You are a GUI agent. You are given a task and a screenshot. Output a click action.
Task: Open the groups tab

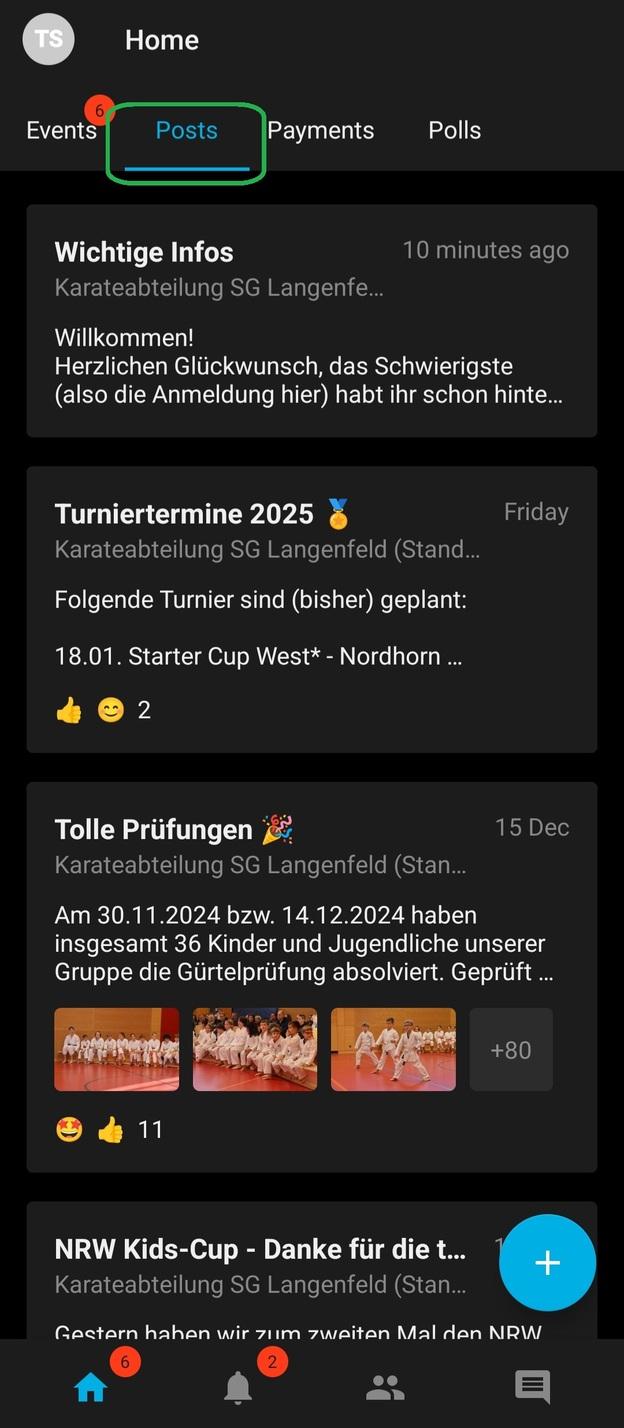[385, 1386]
